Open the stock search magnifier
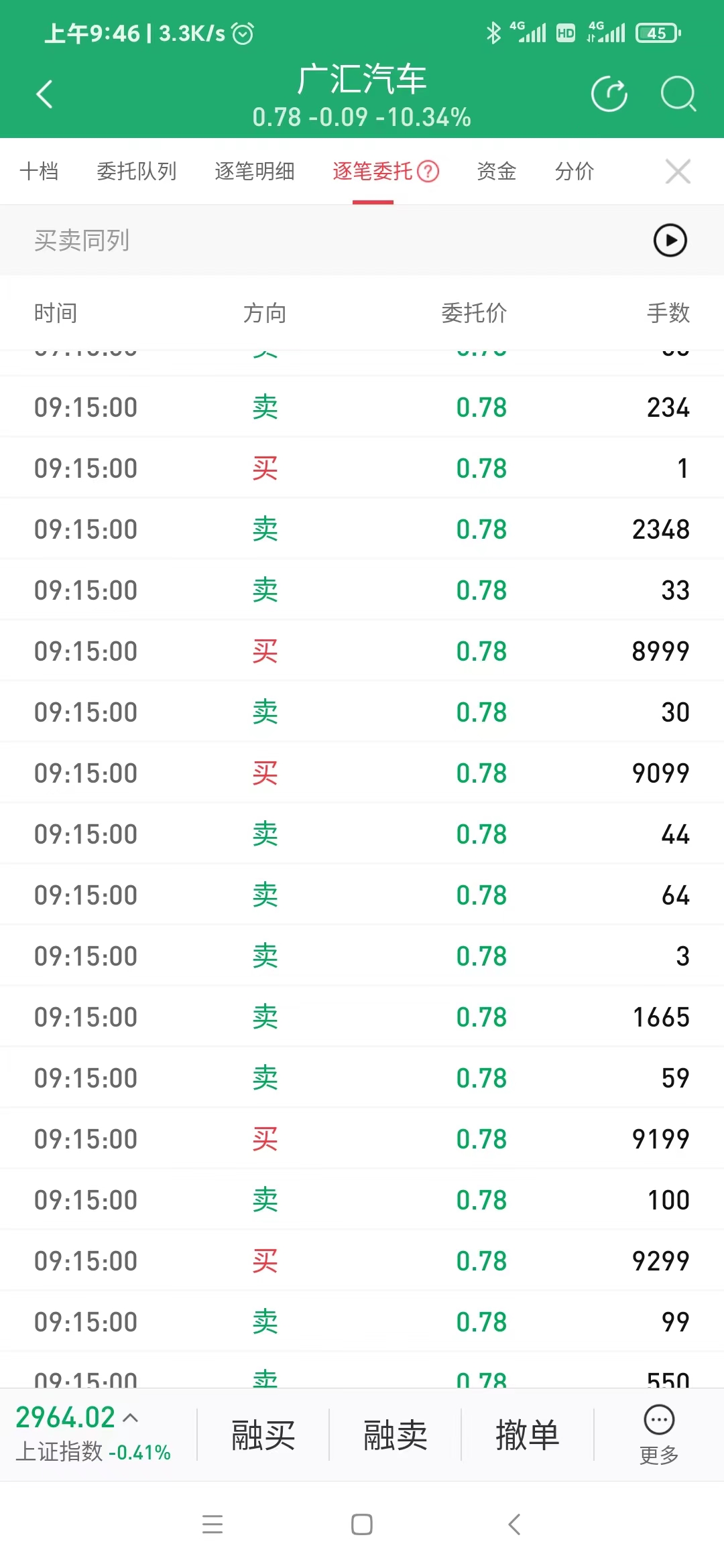The image size is (724, 1568). coord(678,94)
